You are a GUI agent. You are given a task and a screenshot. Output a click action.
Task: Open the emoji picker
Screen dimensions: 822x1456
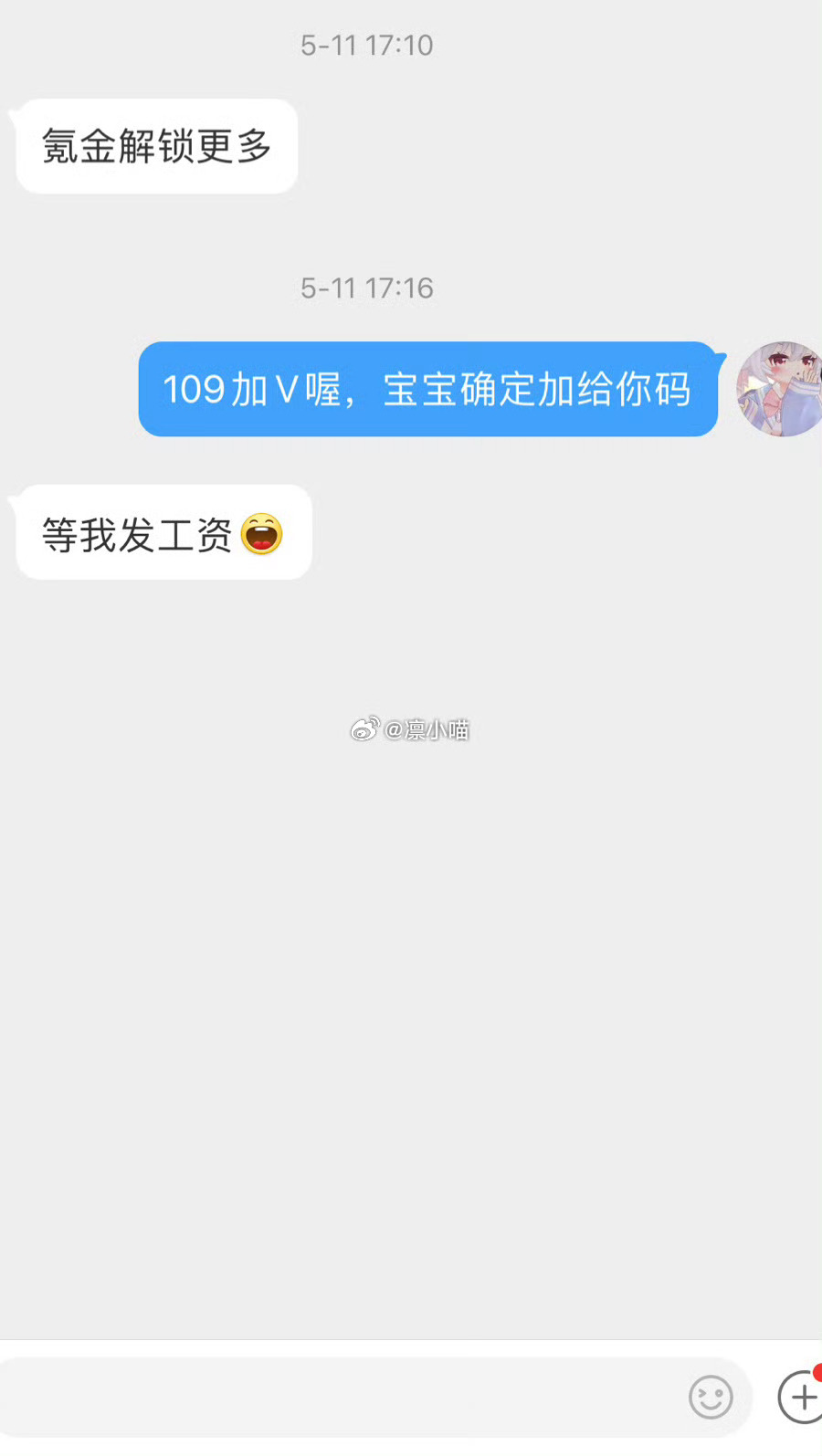(711, 1398)
